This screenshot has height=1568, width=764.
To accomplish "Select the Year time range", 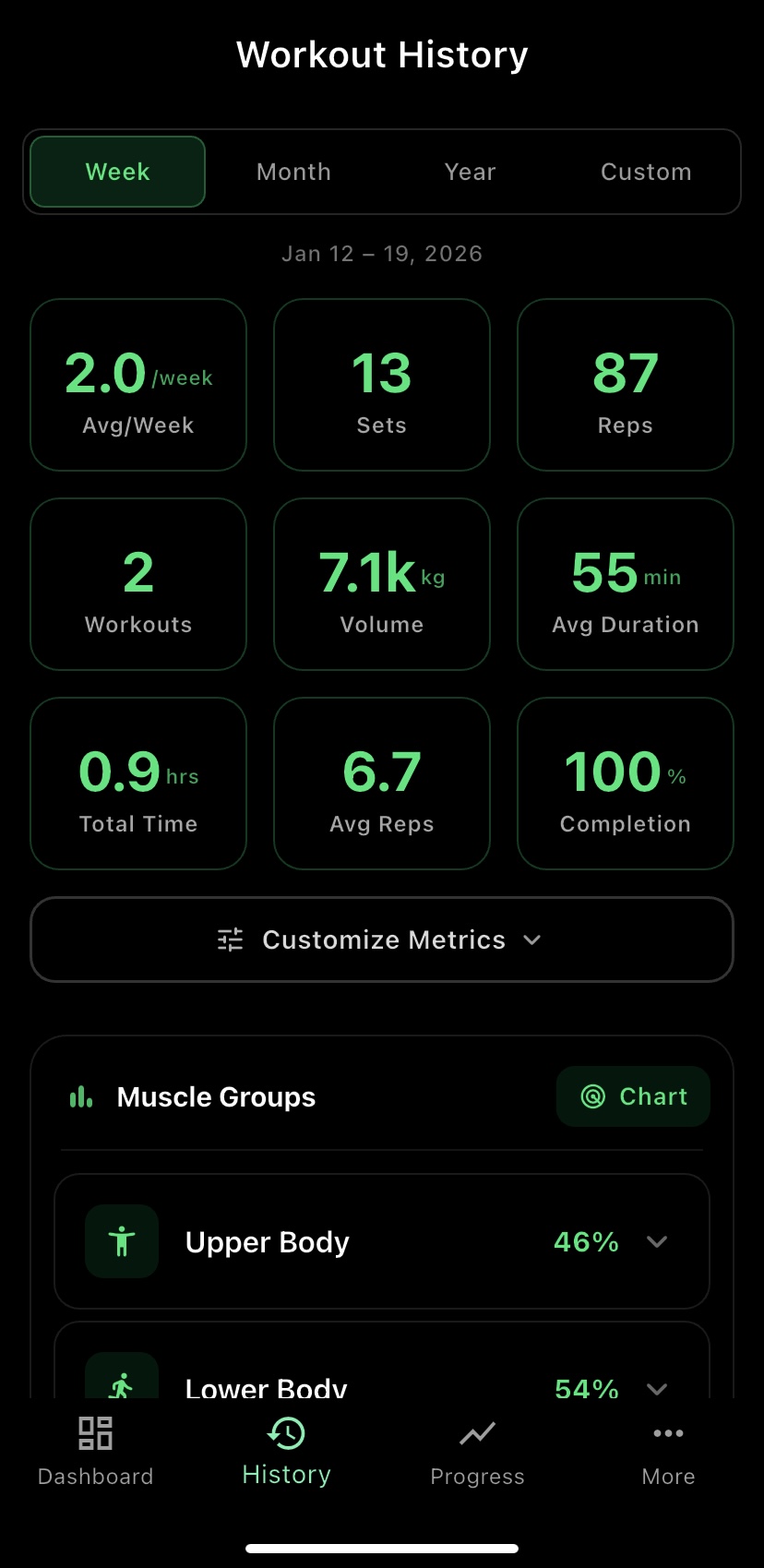I will (x=470, y=172).
